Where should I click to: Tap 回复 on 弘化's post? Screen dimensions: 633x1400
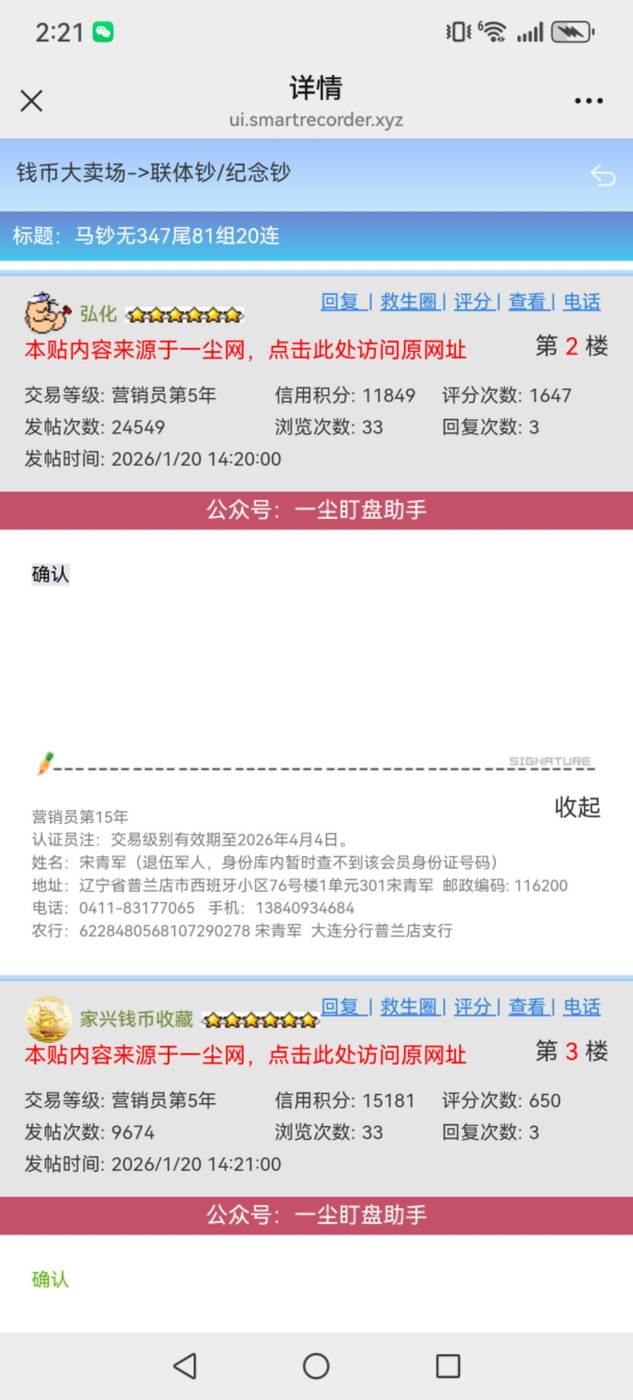tap(344, 302)
